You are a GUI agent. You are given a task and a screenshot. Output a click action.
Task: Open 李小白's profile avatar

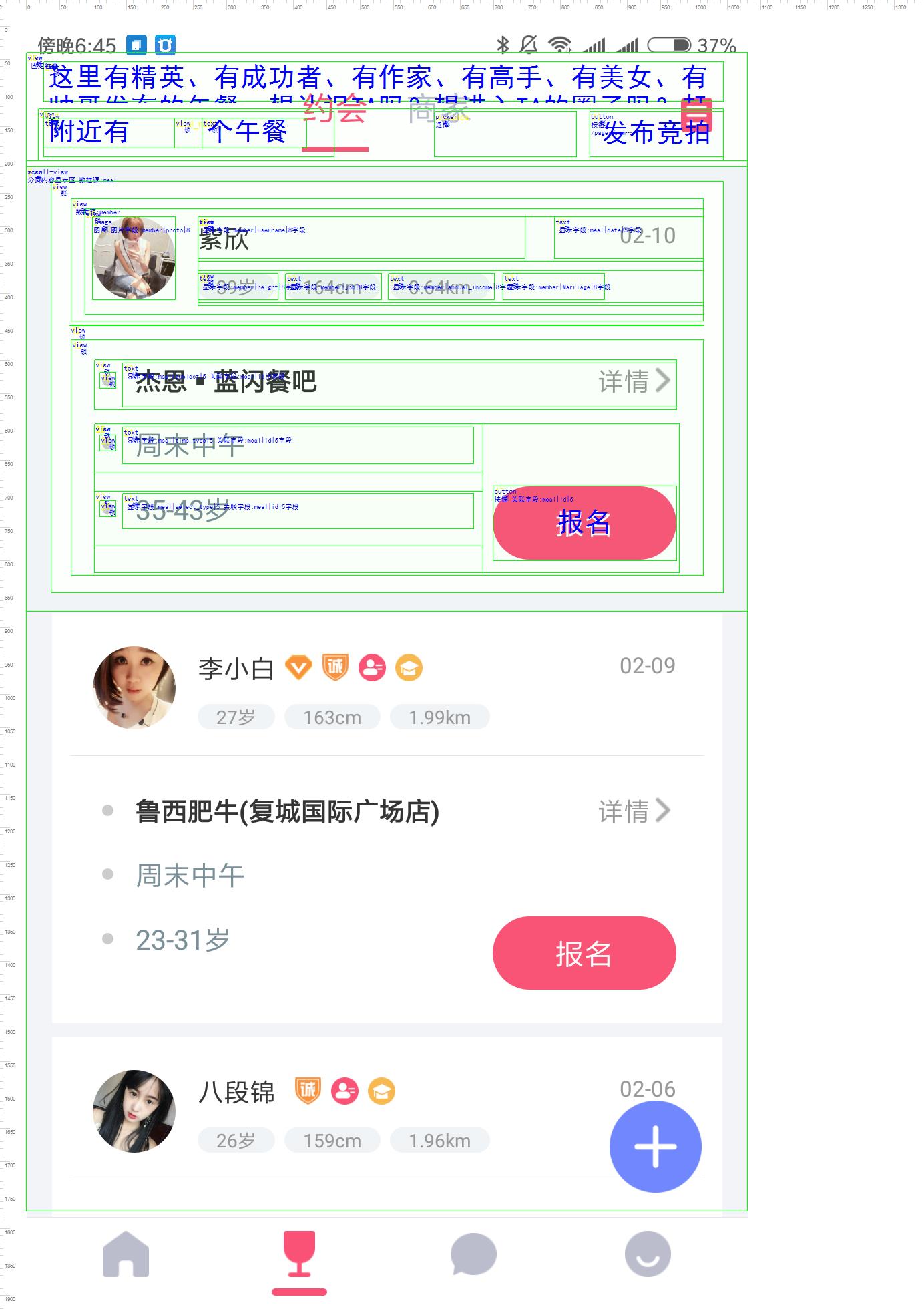point(134,687)
